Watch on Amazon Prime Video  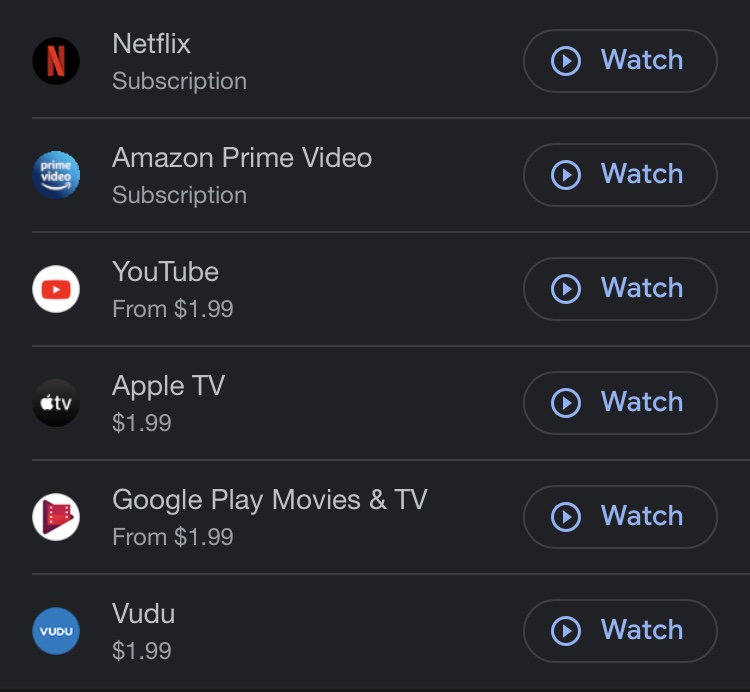point(620,175)
